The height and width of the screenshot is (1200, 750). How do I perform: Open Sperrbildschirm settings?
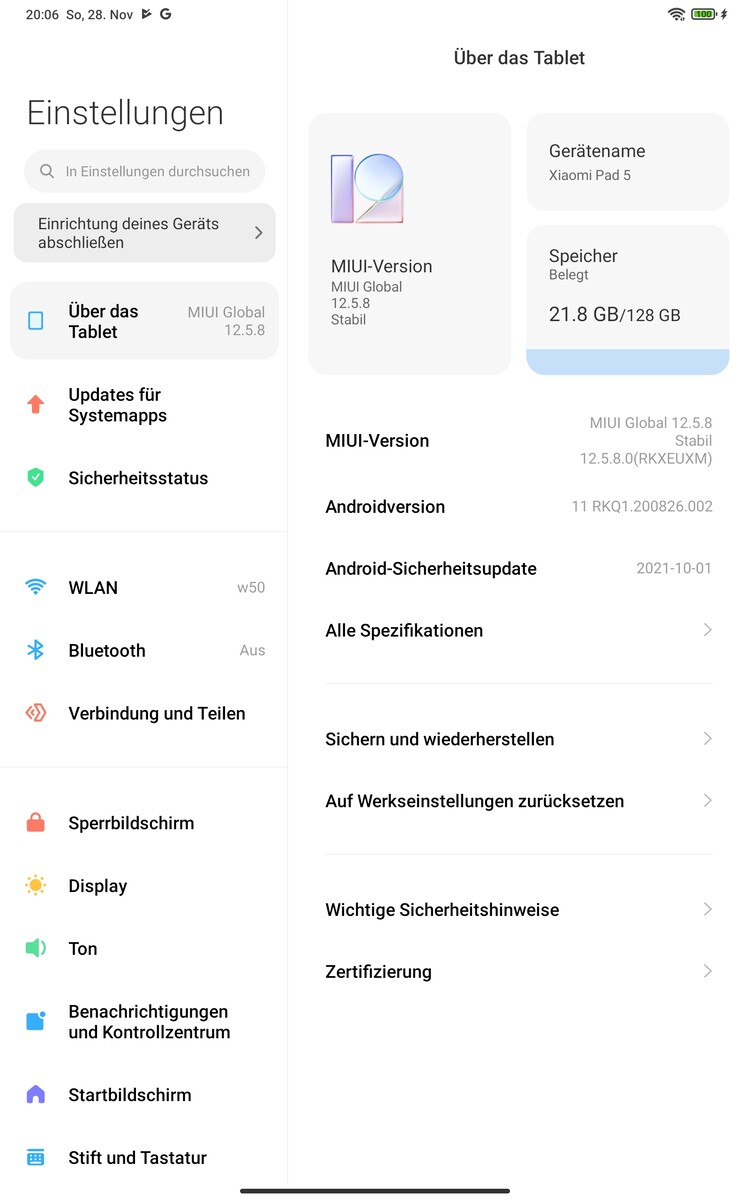coord(144,824)
